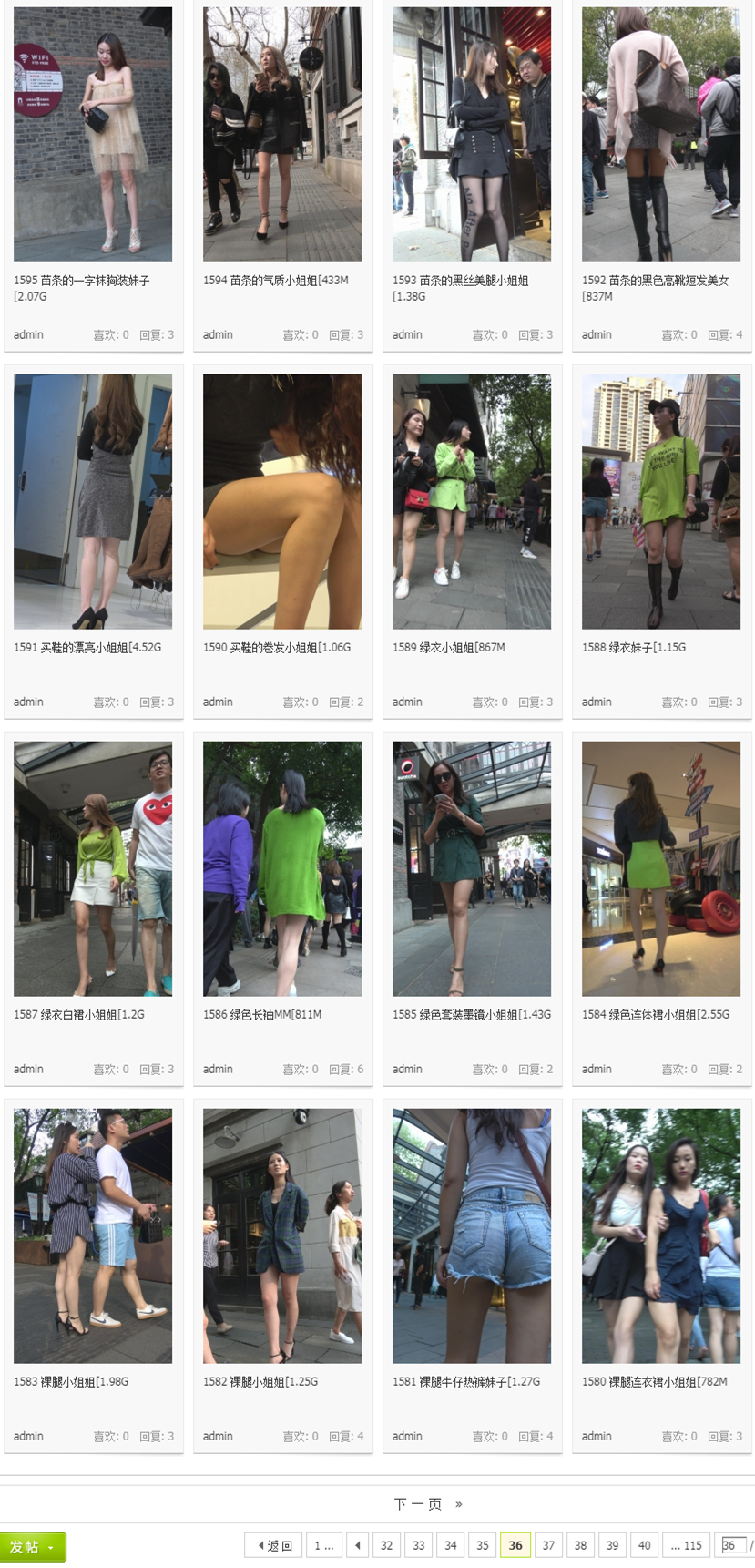This screenshot has height=1568, width=755.
Task: Create a new post with 发帖 button
Action: (x=33, y=1546)
